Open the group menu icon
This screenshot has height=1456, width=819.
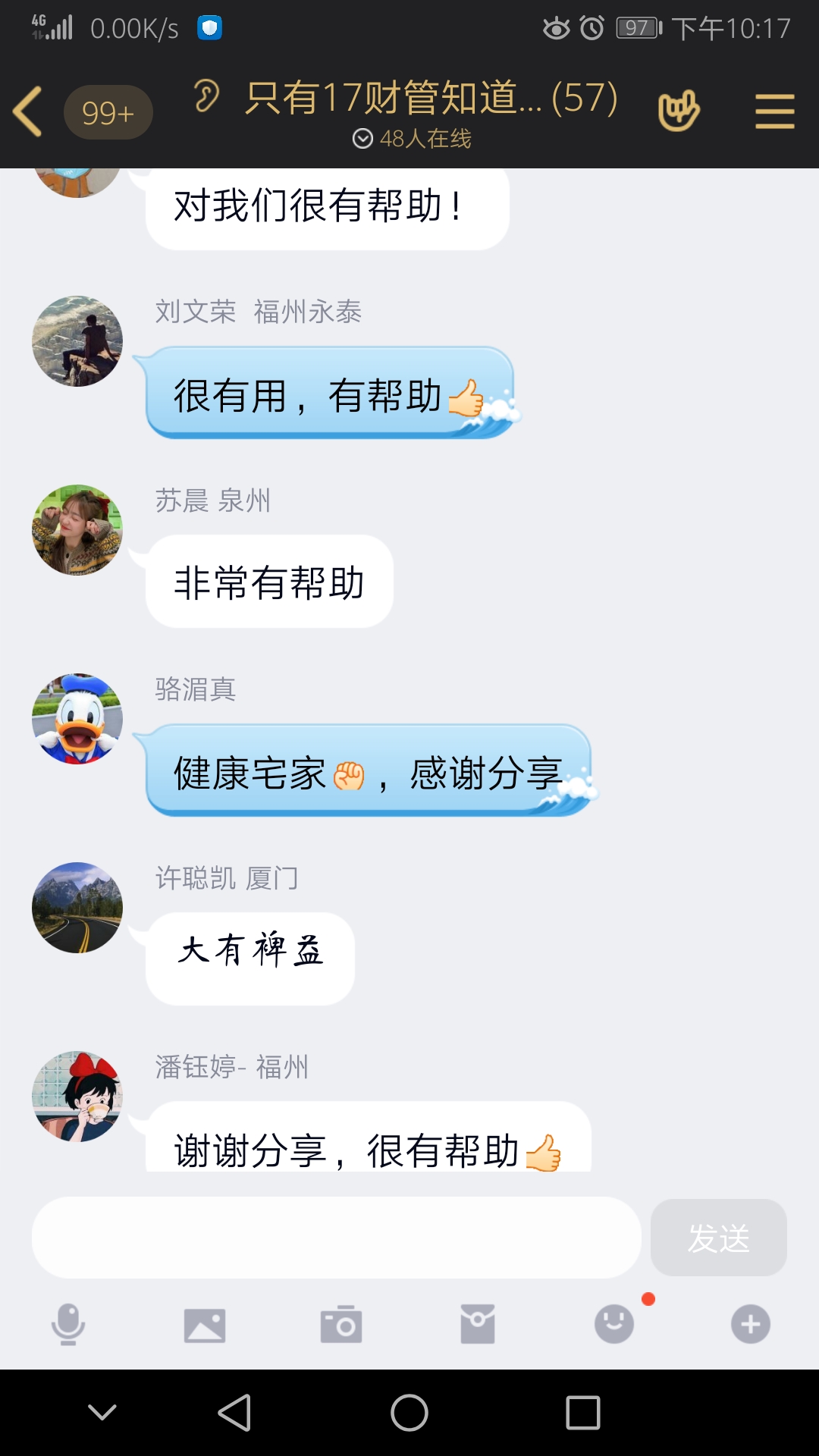click(774, 112)
